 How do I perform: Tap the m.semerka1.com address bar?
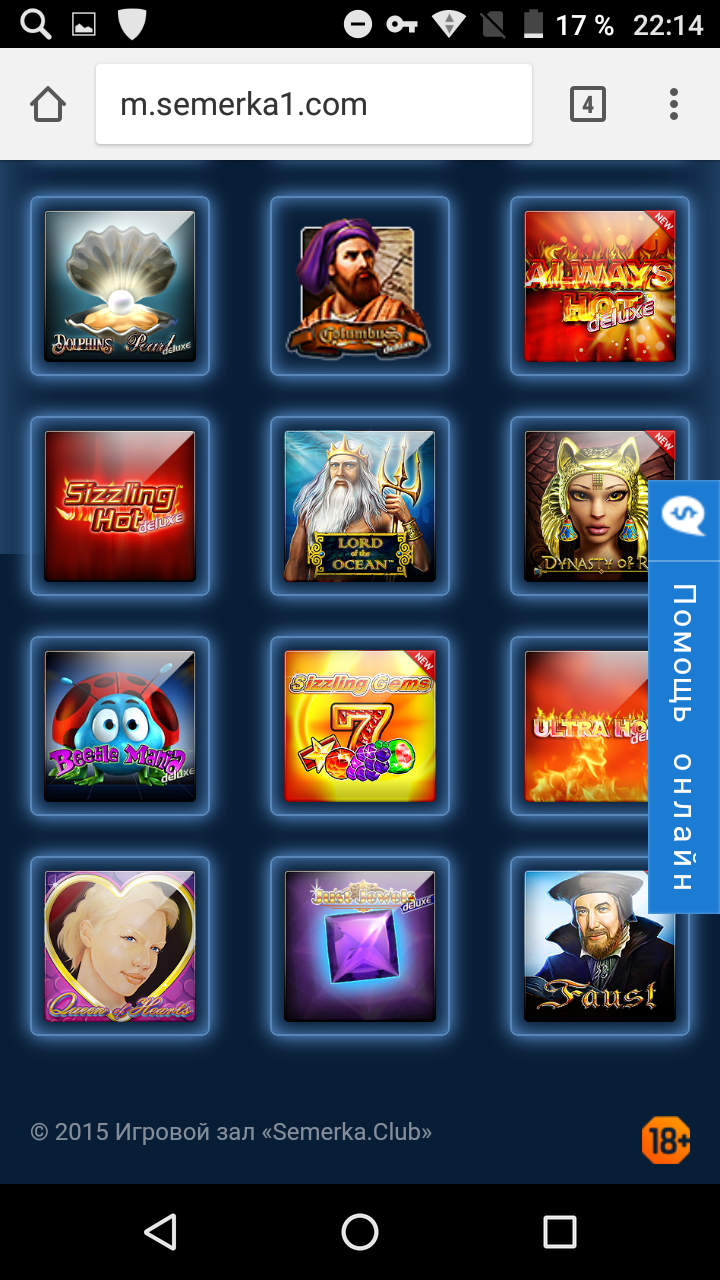tap(313, 104)
